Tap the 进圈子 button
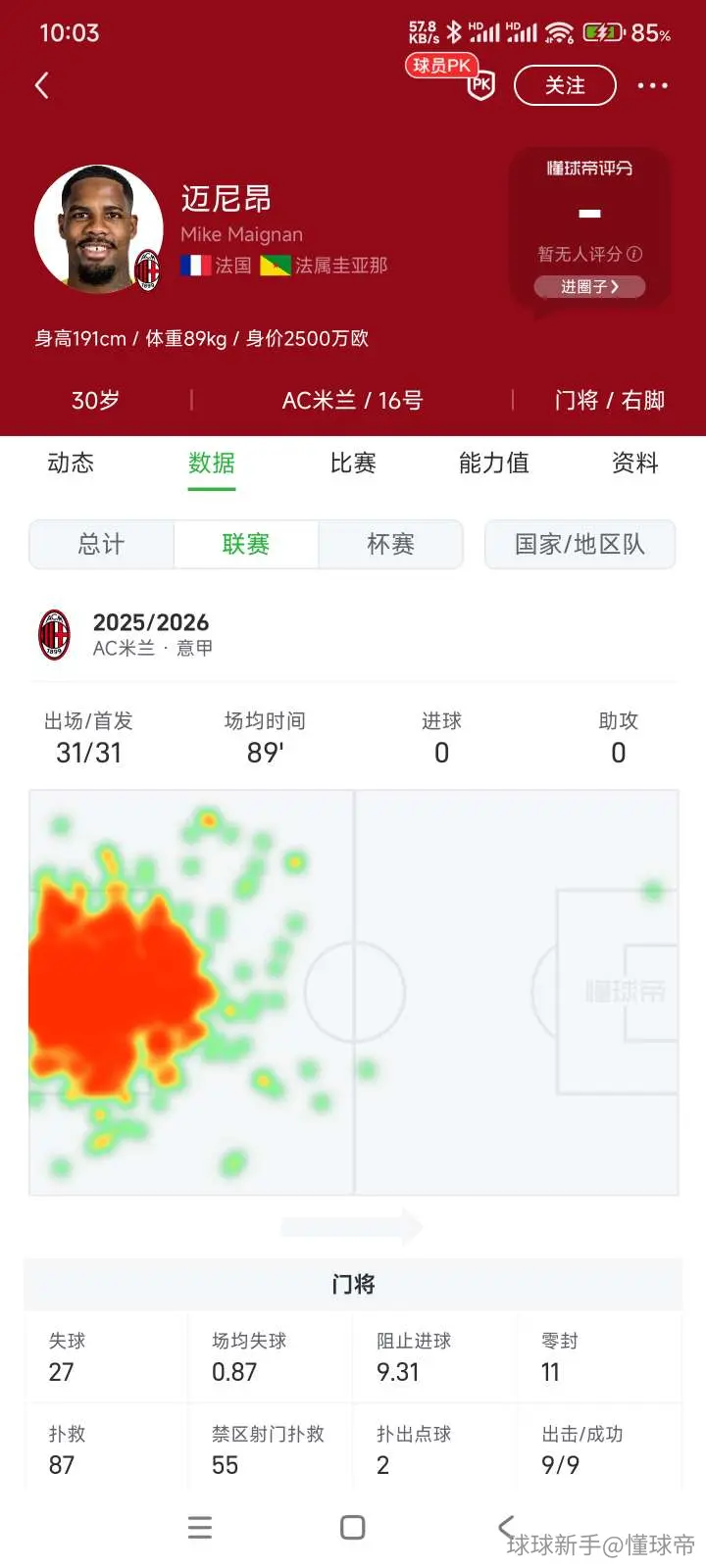Screen dimensions: 706x1568 pyautogui.click(x=589, y=287)
